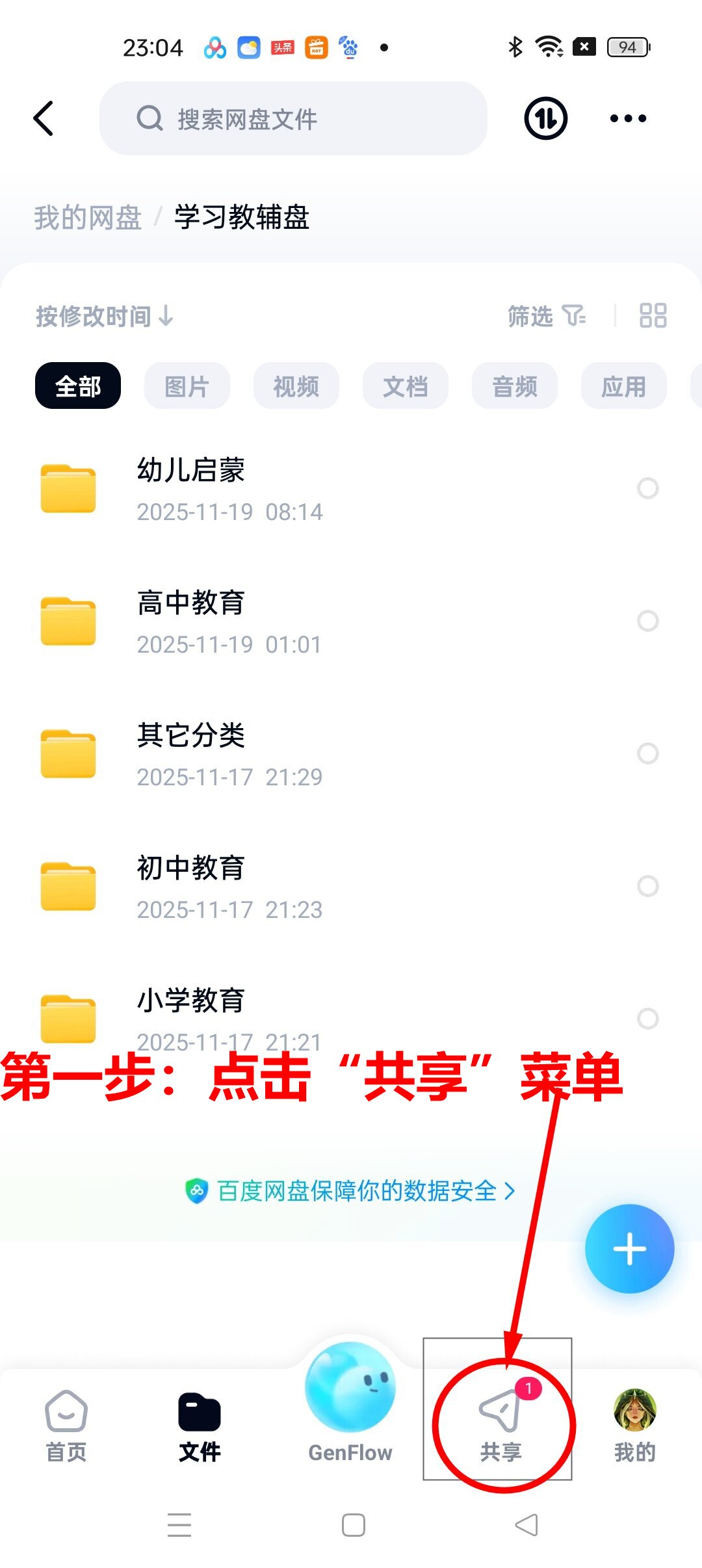Screen dimensions: 702x1568
Task: Go to 我的网盘 in breadcrumb
Action: click(x=88, y=217)
